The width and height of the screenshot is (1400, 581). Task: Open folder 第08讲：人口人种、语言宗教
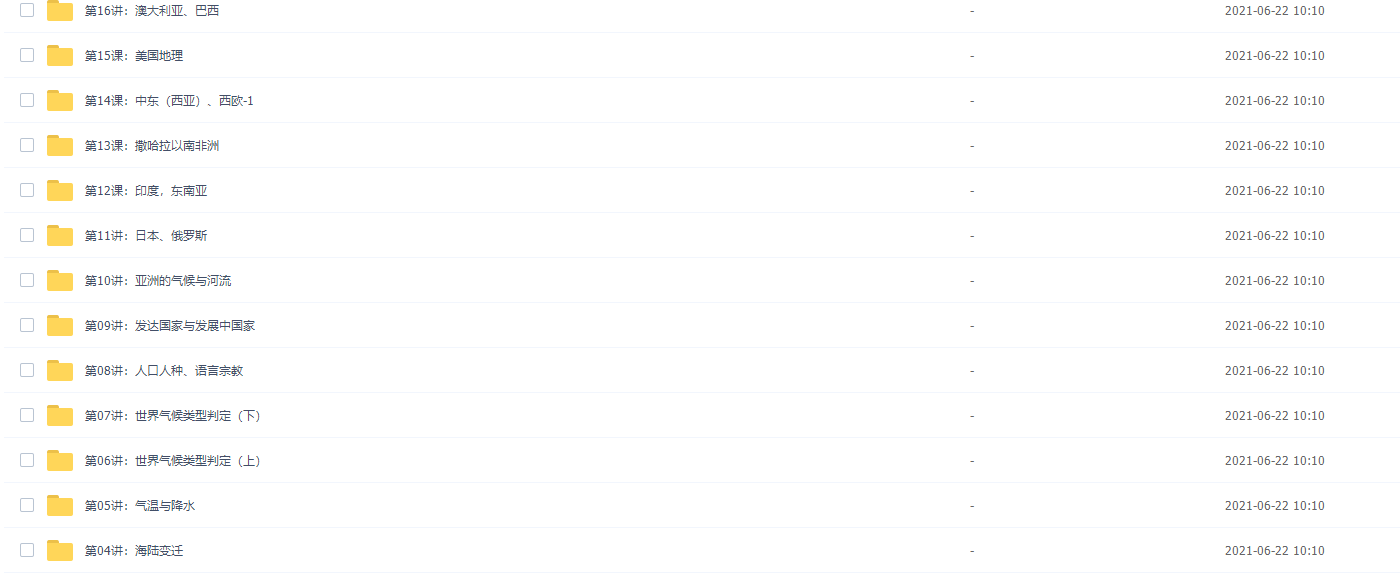[x=164, y=371]
